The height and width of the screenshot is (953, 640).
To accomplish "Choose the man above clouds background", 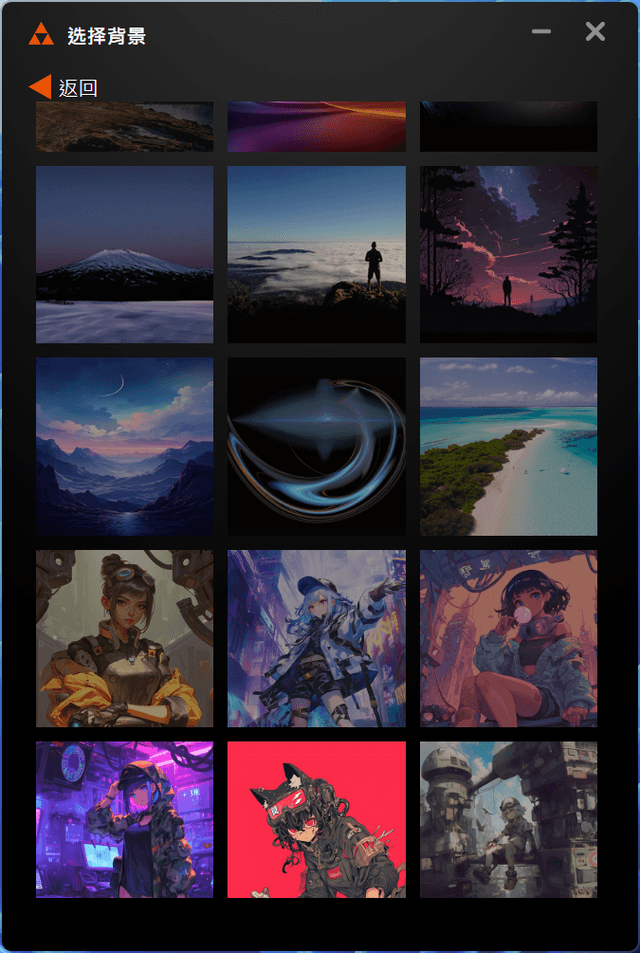I will (316, 254).
